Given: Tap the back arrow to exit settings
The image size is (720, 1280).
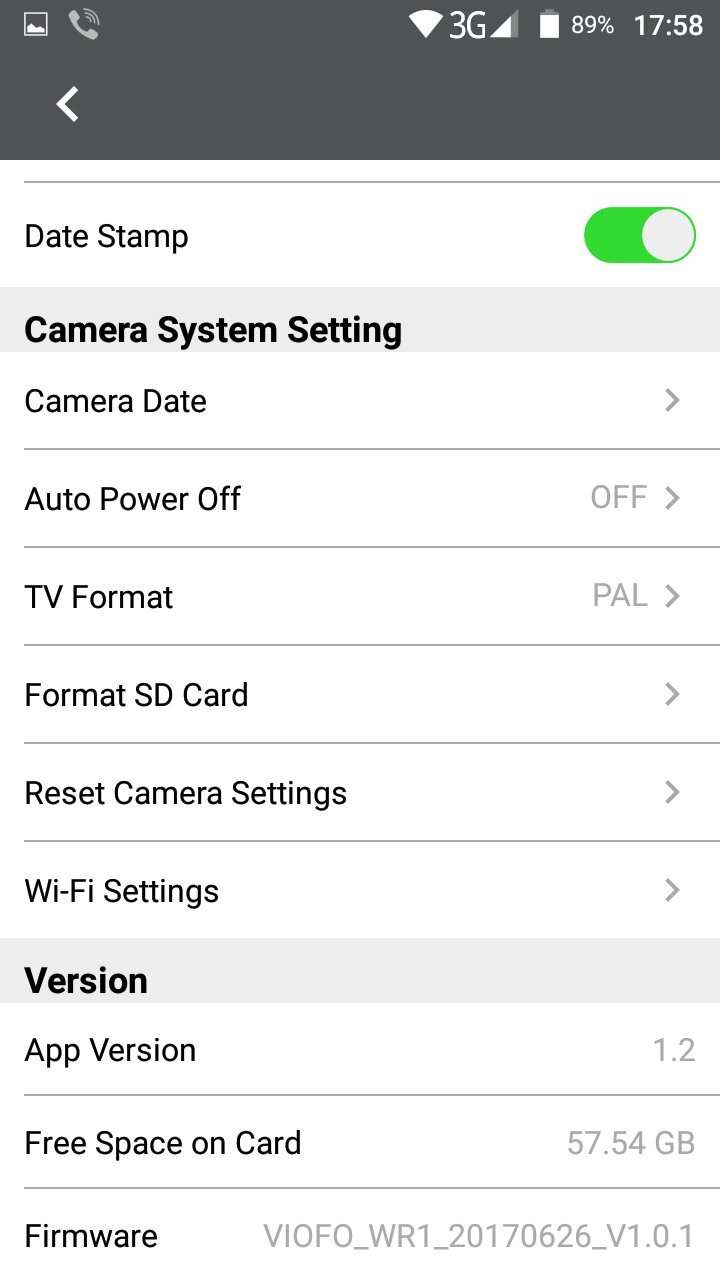Looking at the screenshot, I should (x=67, y=103).
